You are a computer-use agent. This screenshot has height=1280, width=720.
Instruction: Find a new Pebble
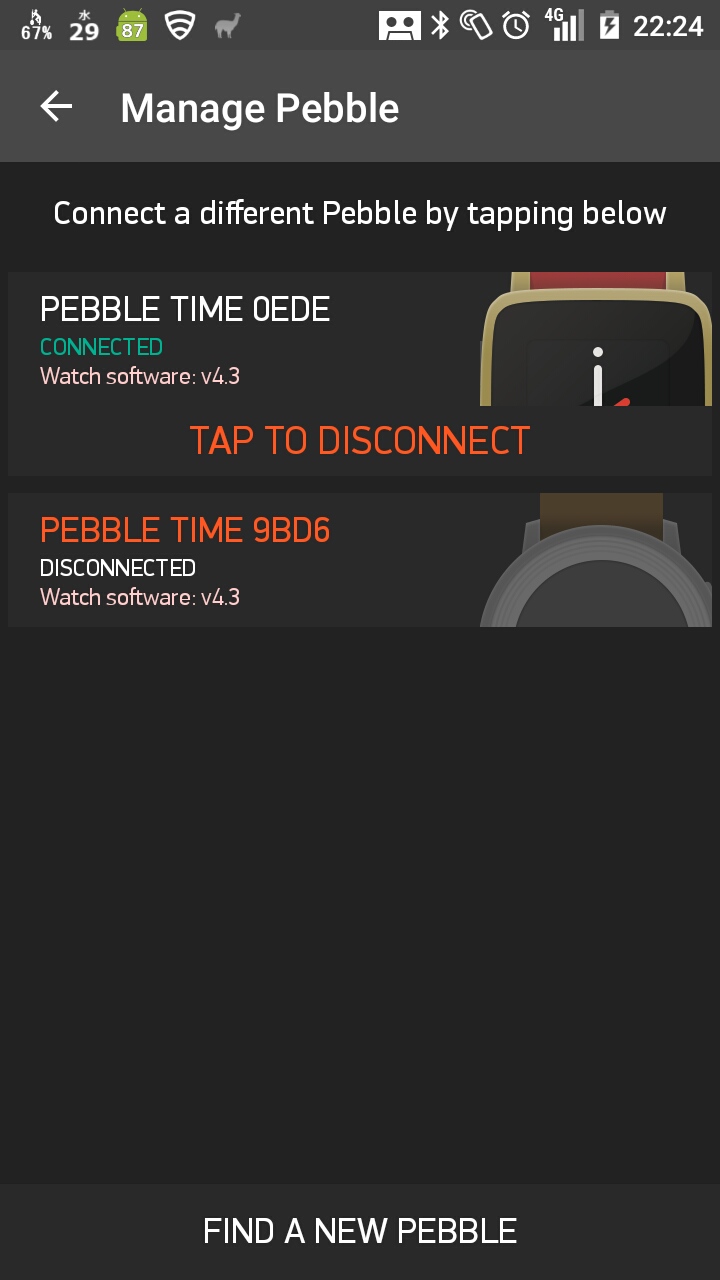tap(360, 1231)
